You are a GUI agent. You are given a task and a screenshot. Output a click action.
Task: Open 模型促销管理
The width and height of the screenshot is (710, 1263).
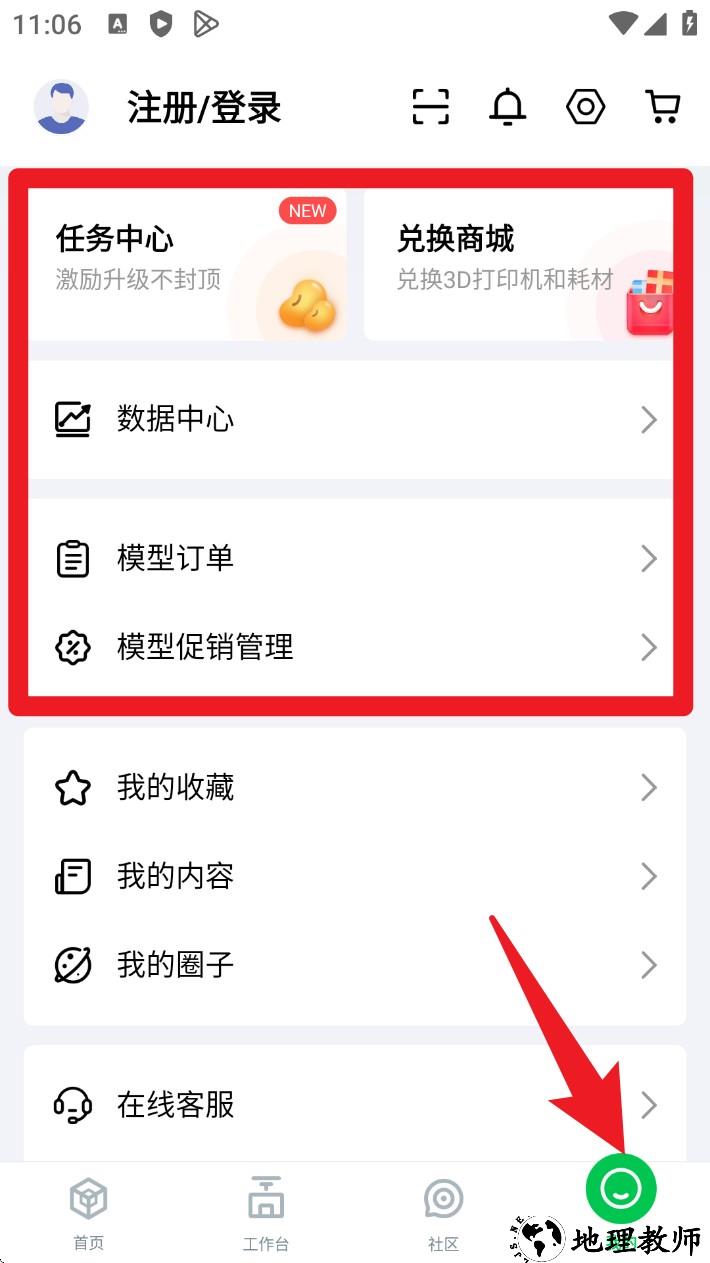[x=350, y=647]
